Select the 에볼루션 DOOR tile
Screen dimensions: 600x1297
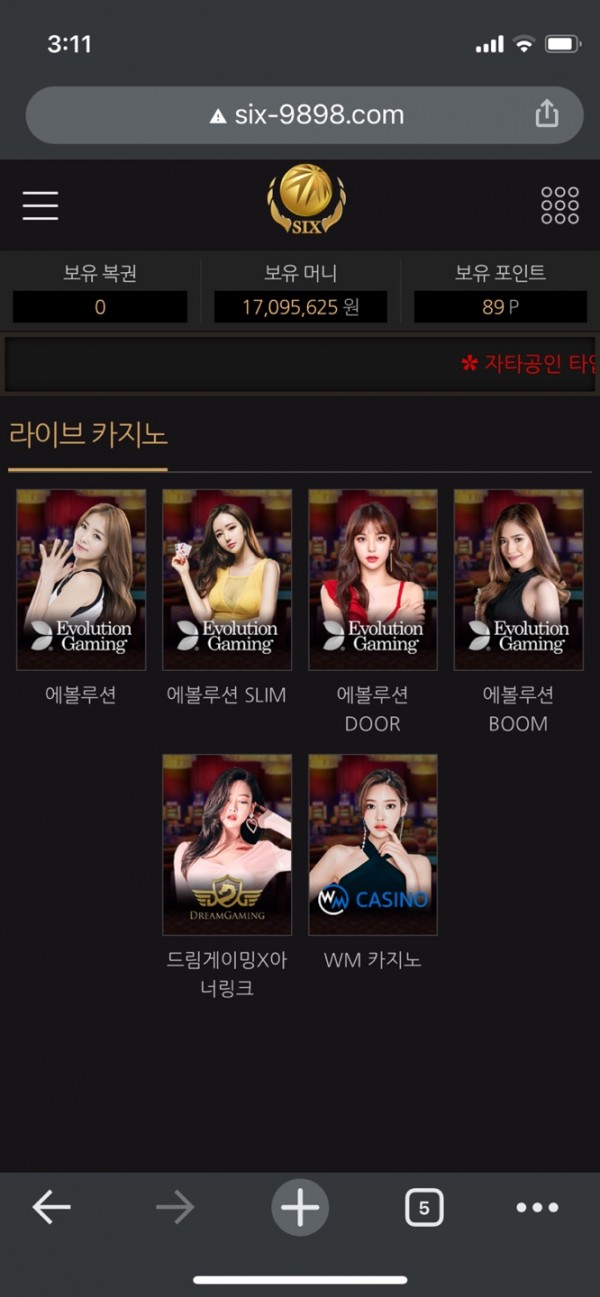pos(373,579)
